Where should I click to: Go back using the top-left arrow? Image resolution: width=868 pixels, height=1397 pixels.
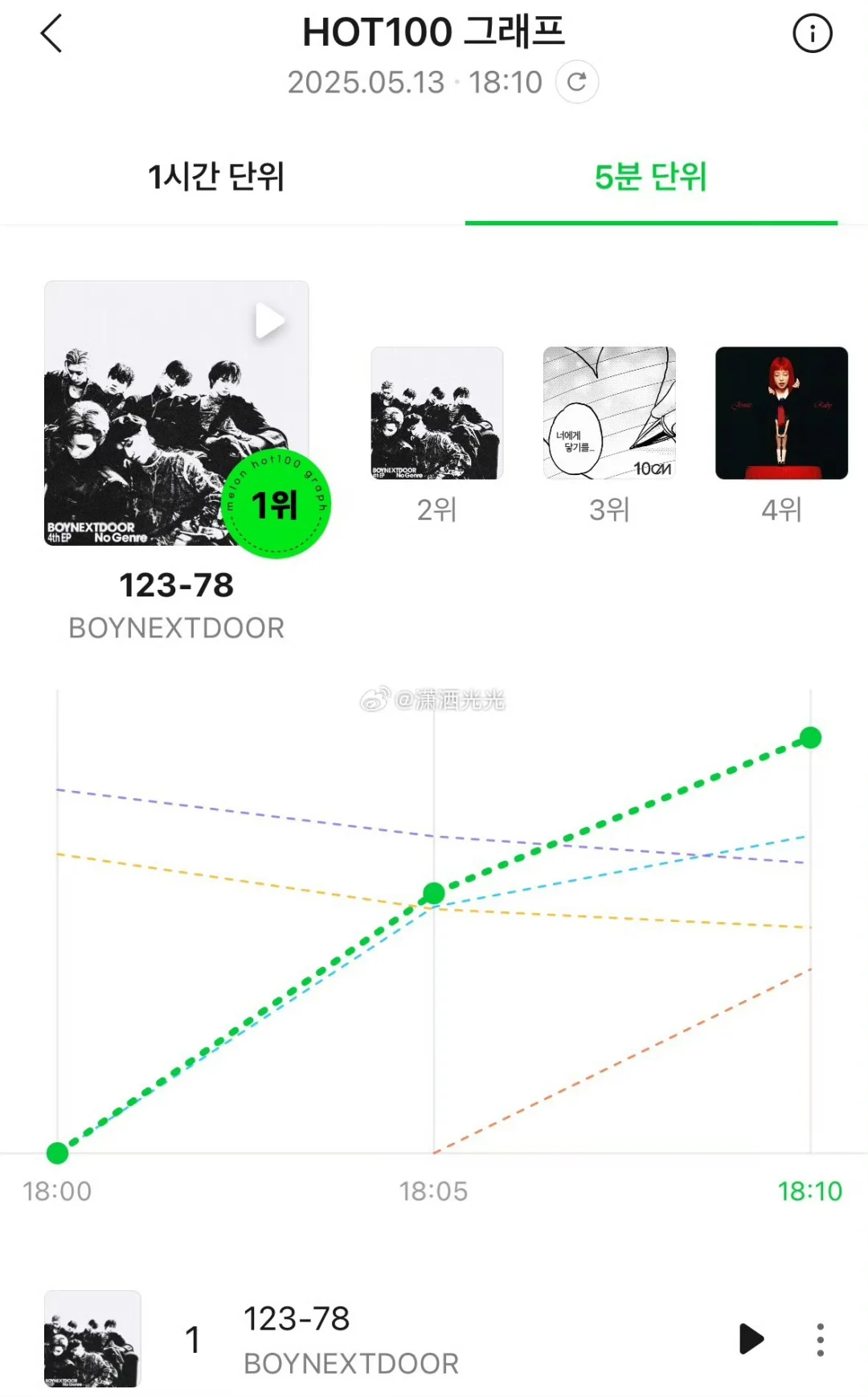pyautogui.click(x=51, y=35)
